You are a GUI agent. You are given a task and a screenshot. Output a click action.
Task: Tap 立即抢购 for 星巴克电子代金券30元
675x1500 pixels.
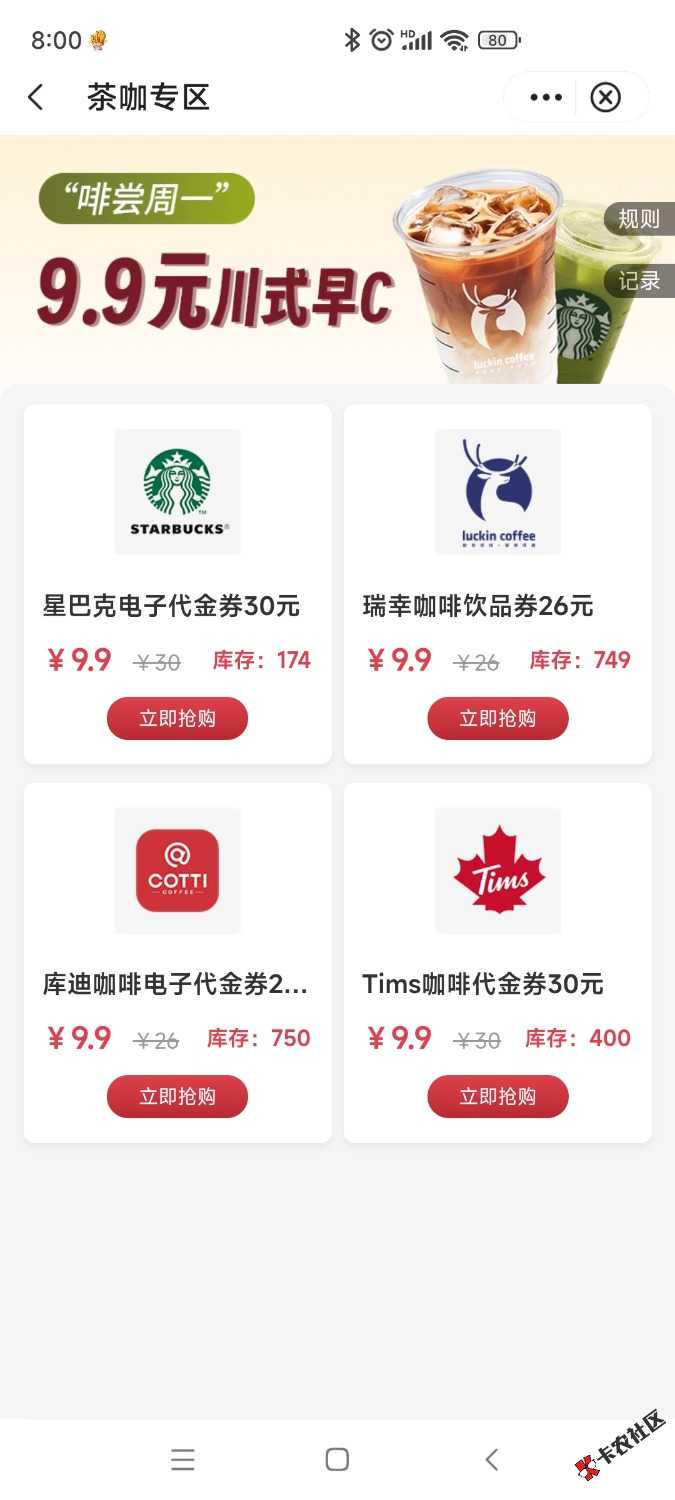[x=177, y=718]
